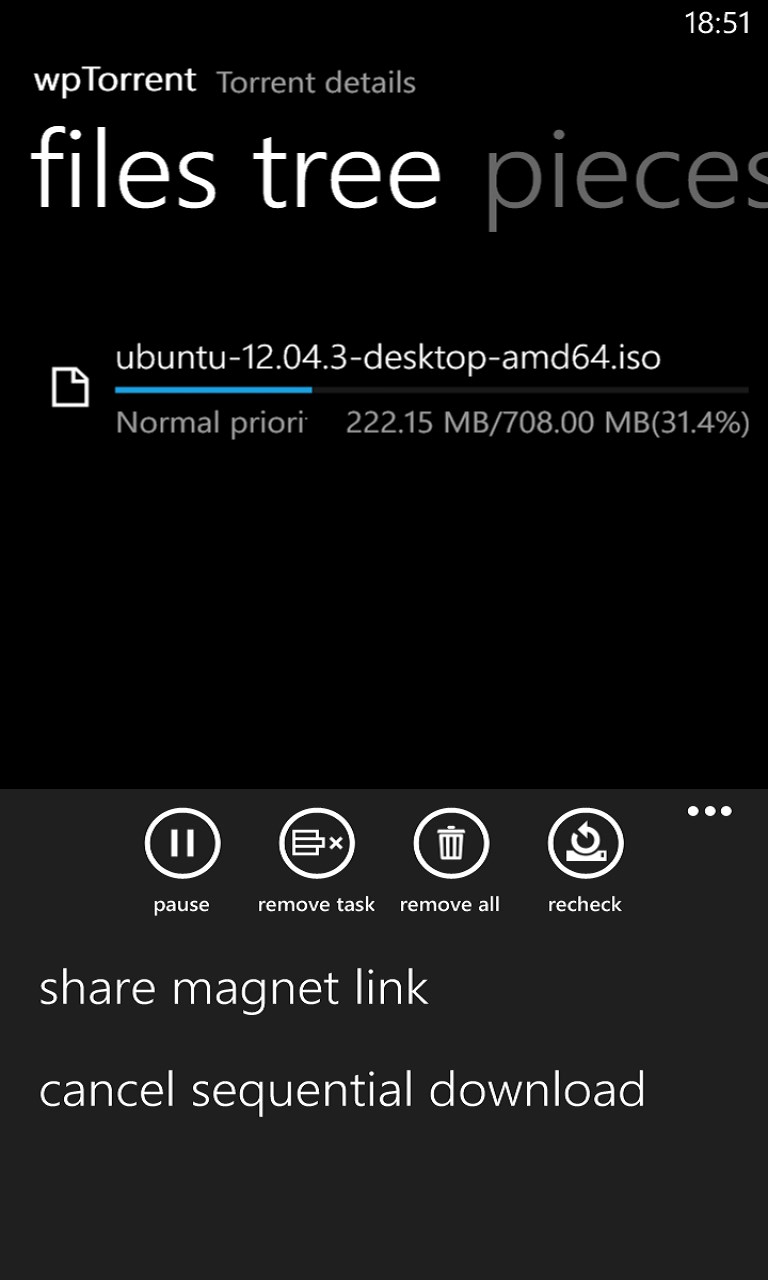
Task: Recheck the torrent files
Action: [x=585, y=844]
